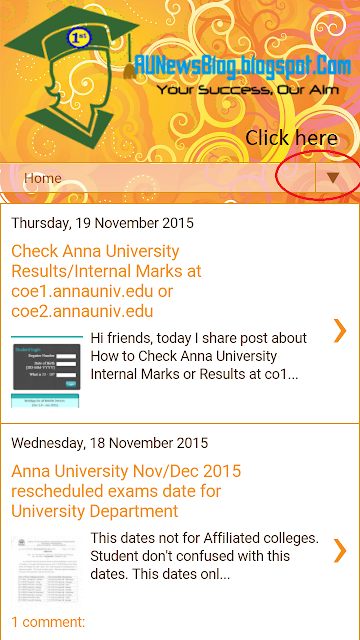360x640 pixels.
Task: Open the Student login thumbnail image
Action: coord(46,371)
